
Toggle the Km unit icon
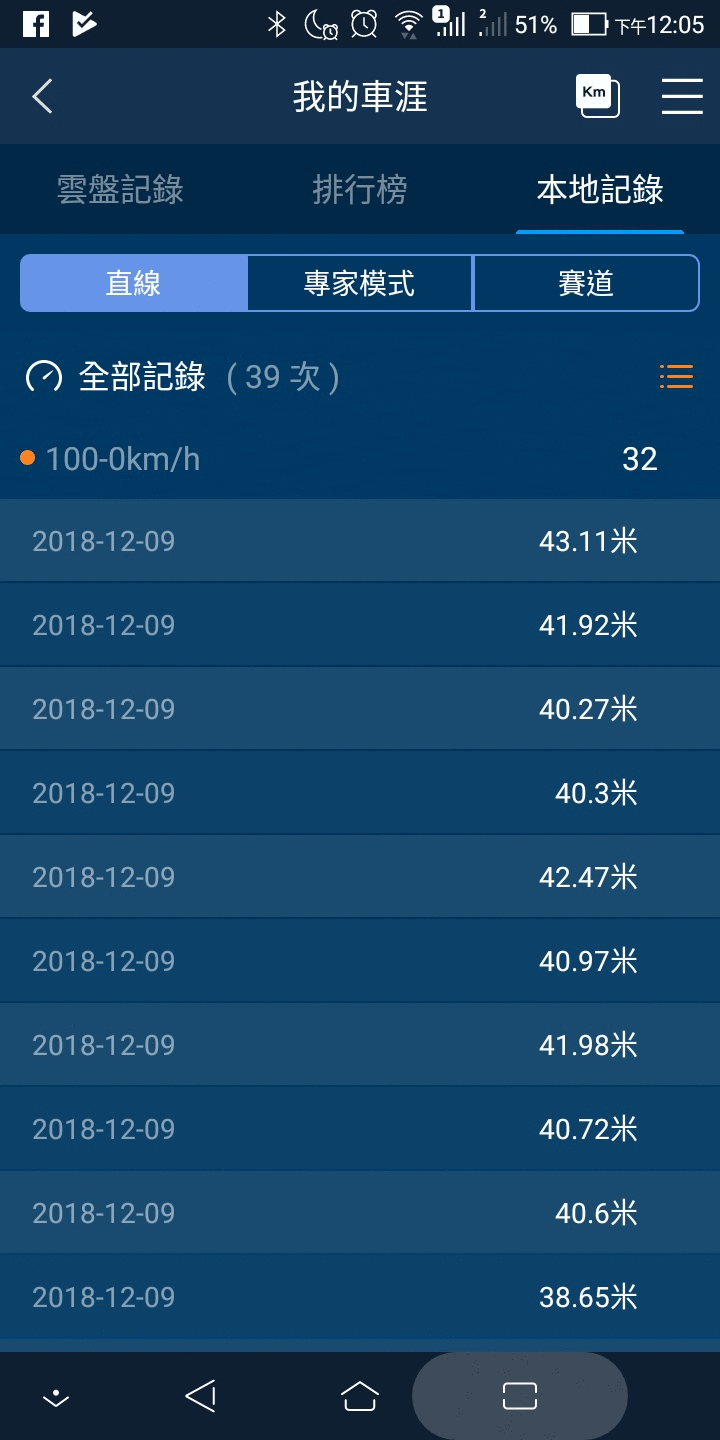pos(598,96)
